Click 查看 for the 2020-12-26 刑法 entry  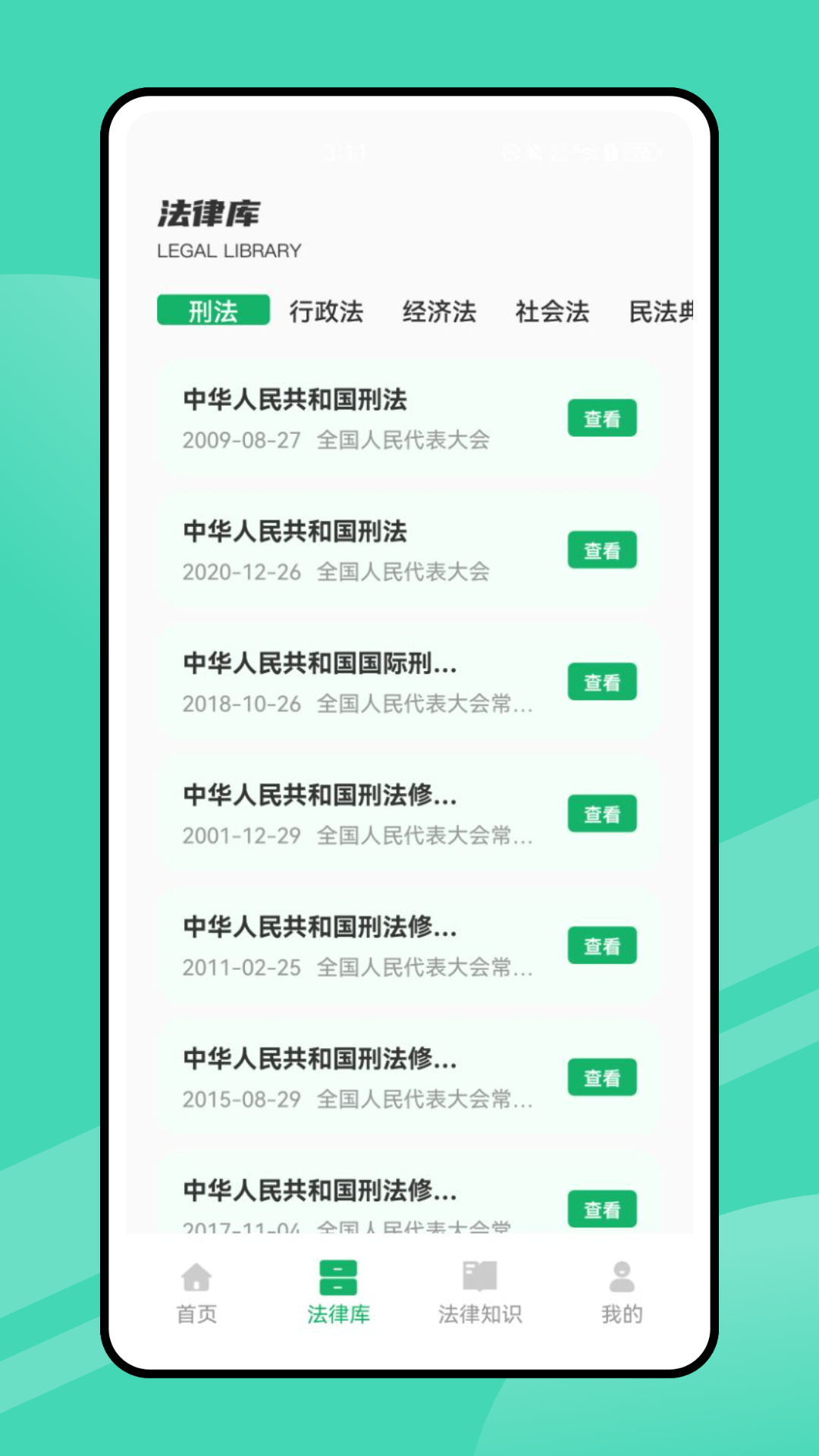click(x=601, y=550)
